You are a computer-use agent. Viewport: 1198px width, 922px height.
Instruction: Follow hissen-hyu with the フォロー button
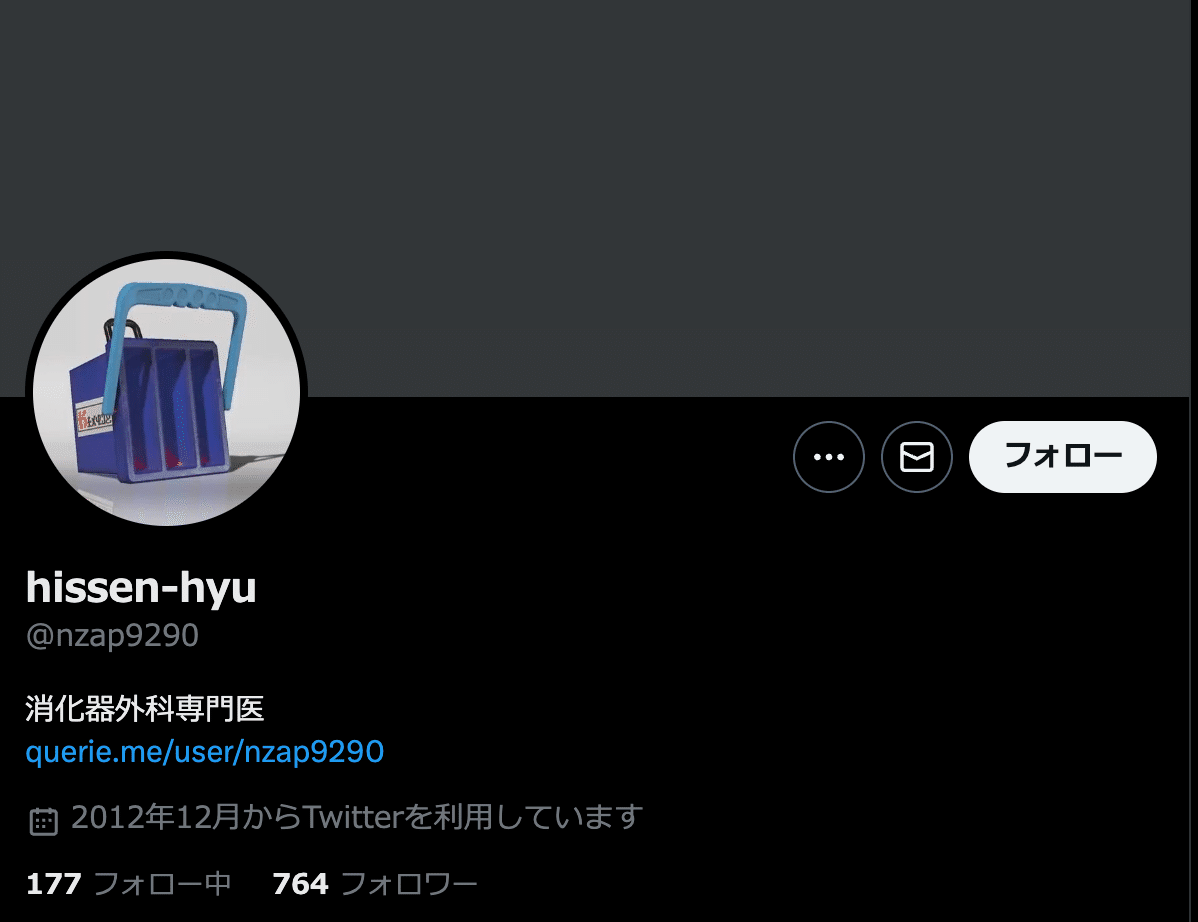(1062, 457)
